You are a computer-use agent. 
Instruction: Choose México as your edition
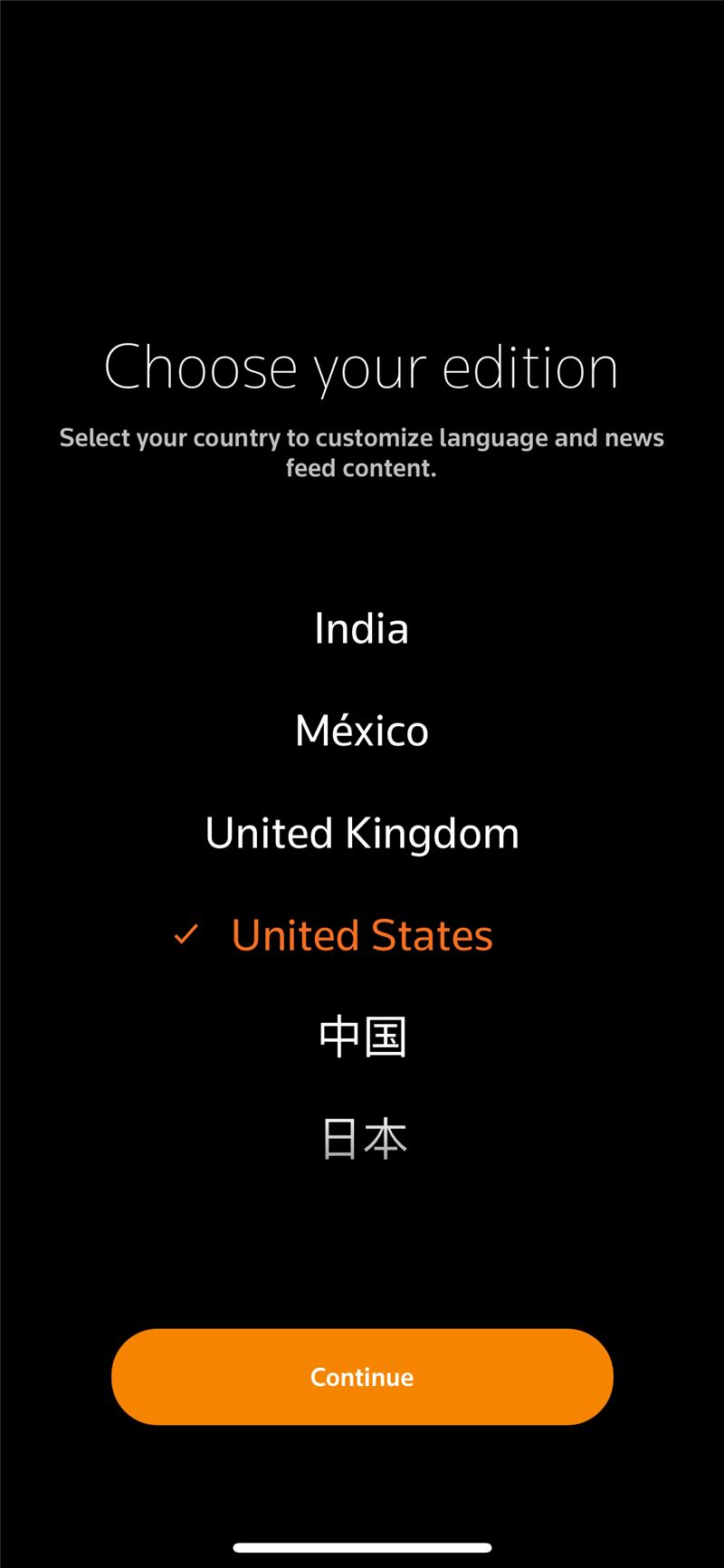[362, 731]
